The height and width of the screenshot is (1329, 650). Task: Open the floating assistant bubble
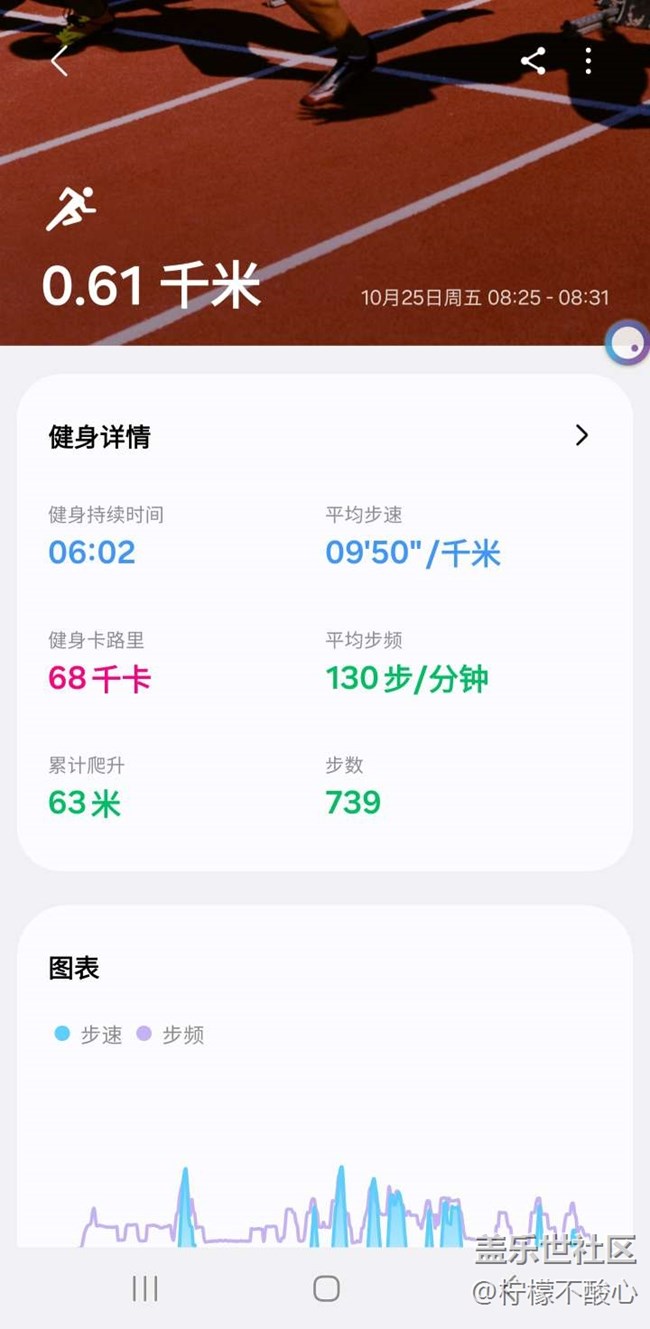tap(627, 344)
